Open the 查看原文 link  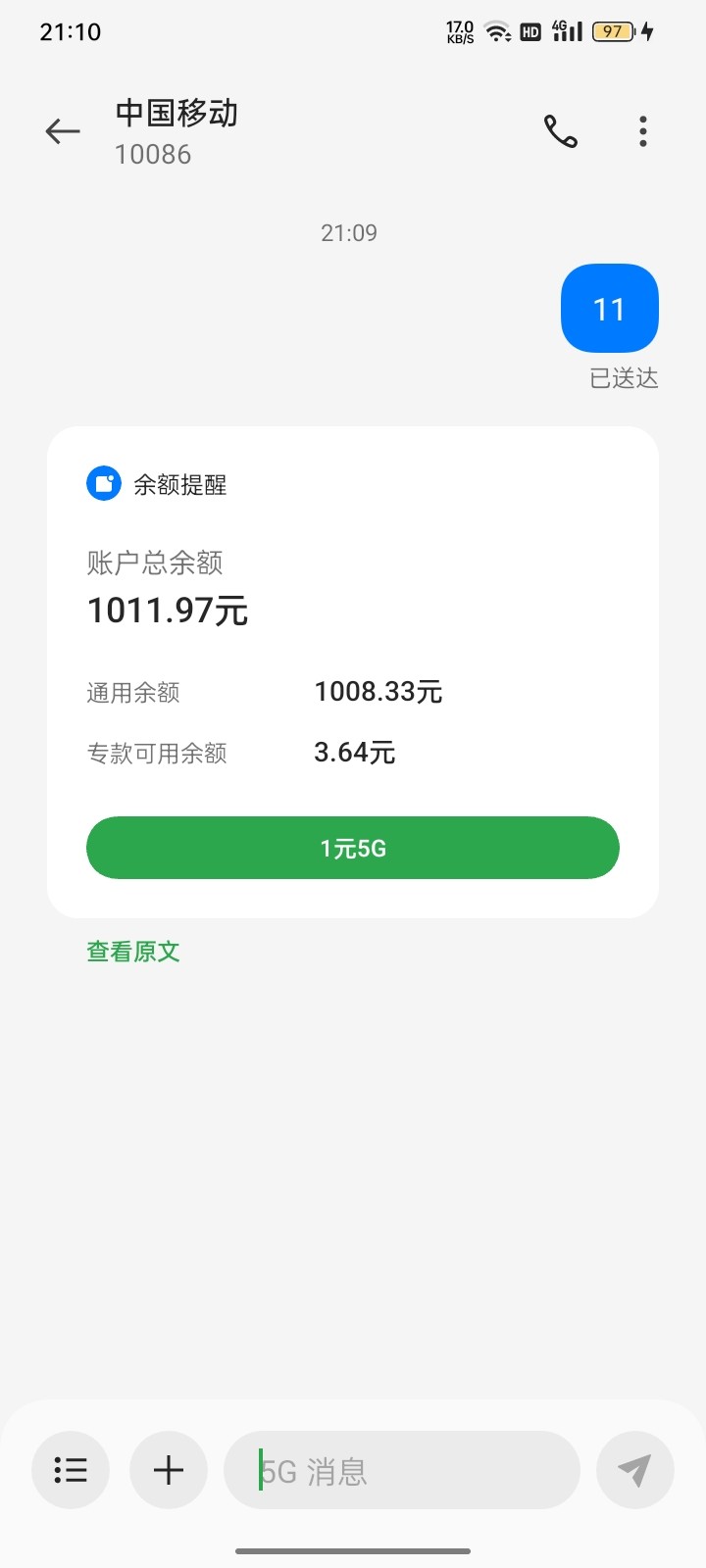[x=133, y=952]
